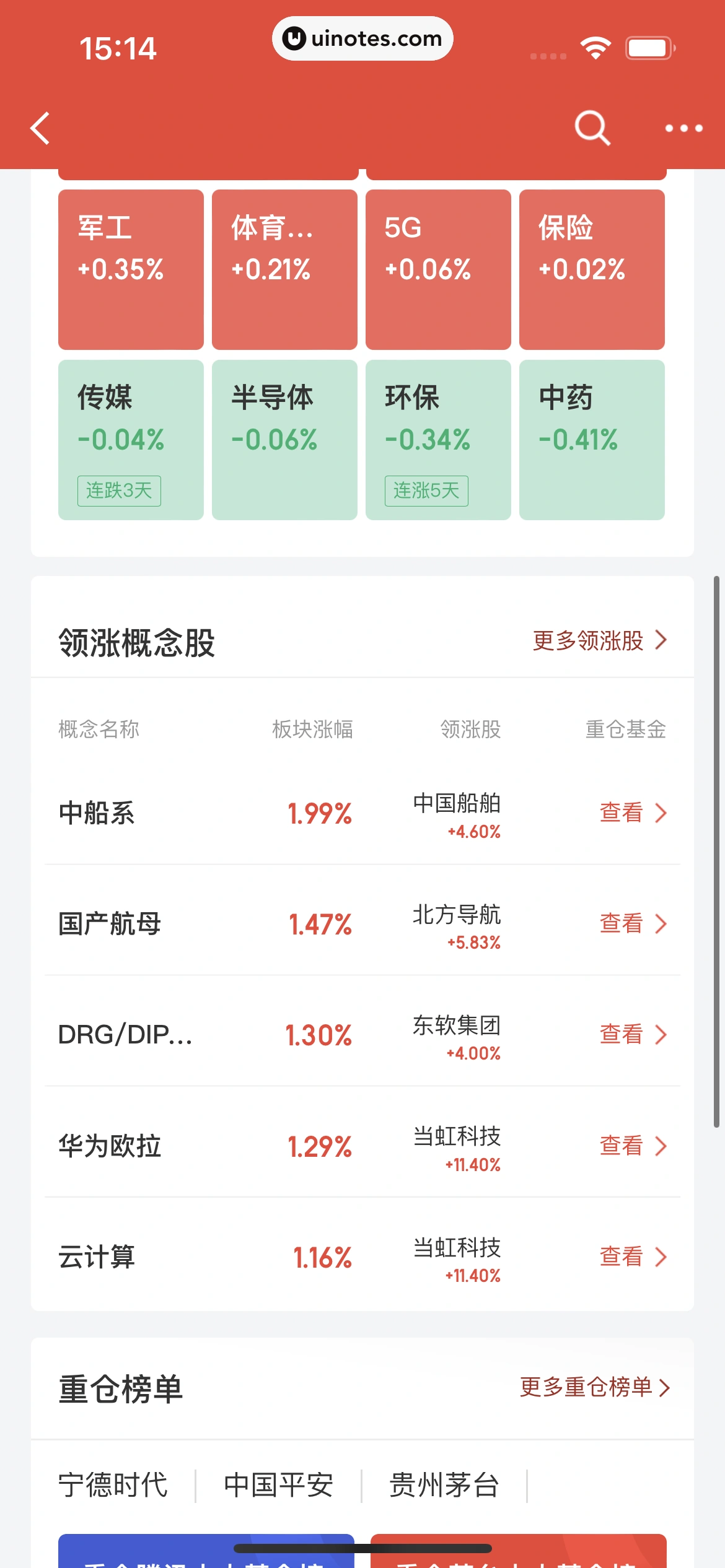Open 更多领涨股 link
725x1568 pixels.
[599, 641]
